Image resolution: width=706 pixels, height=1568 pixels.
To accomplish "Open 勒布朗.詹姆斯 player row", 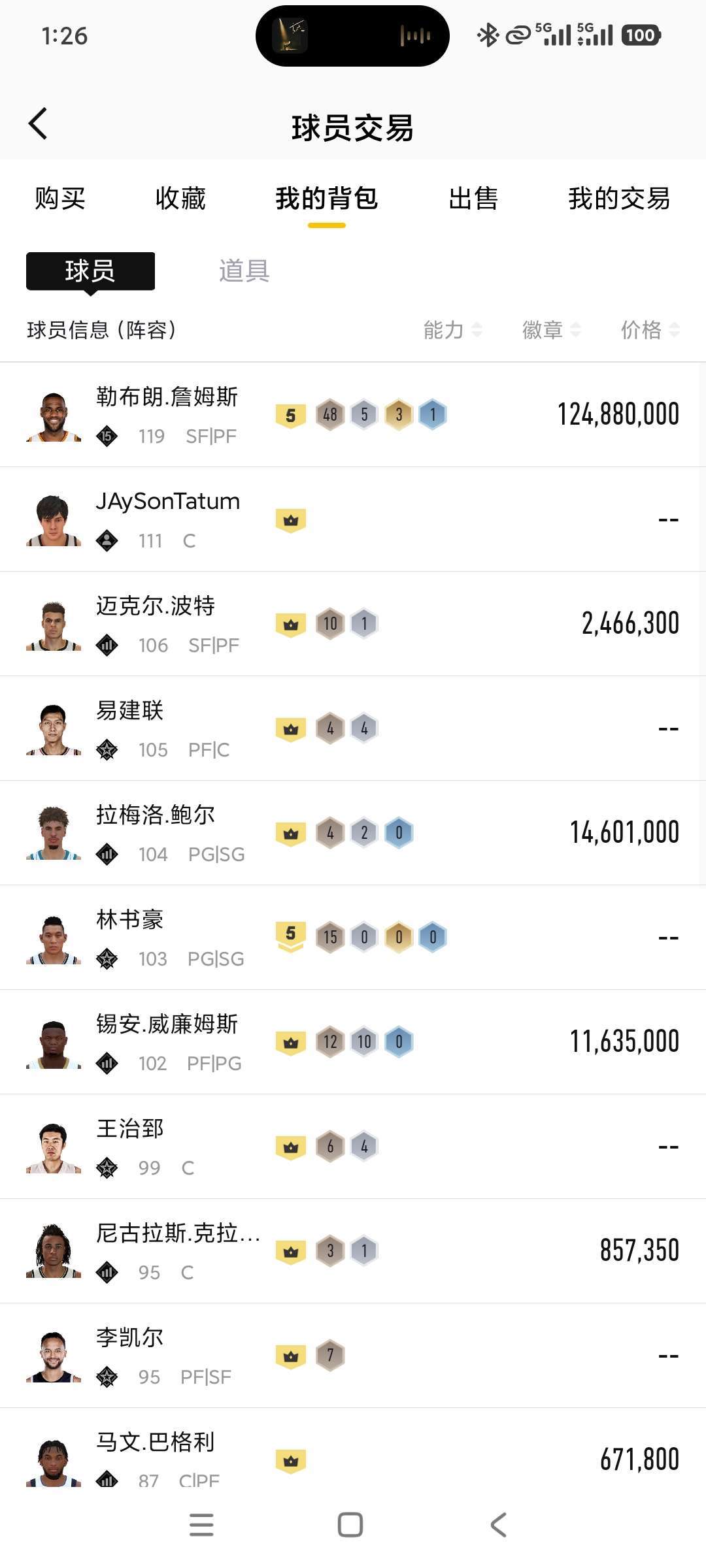I will [353, 415].
